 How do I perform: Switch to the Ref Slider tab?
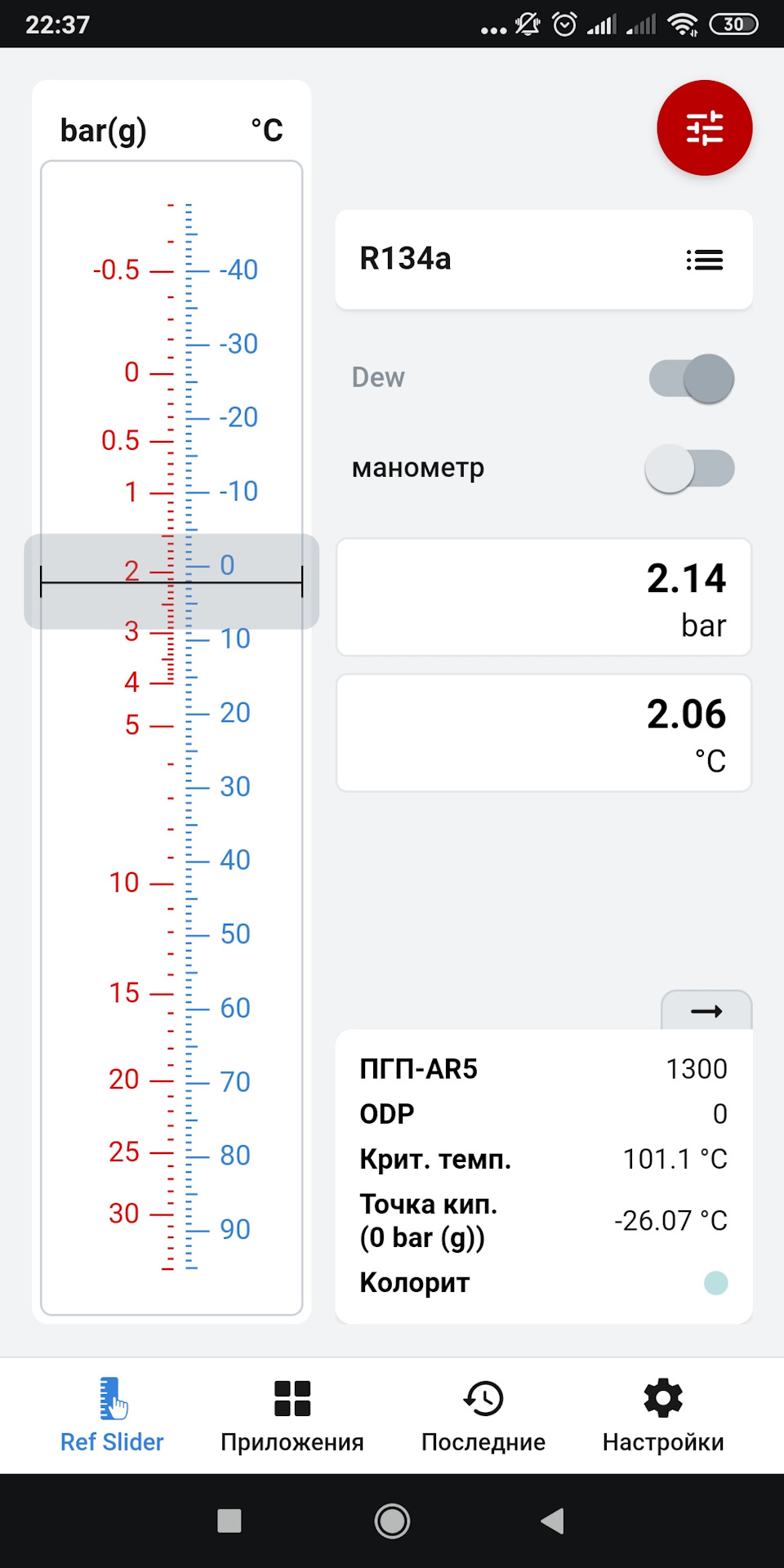click(112, 1414)
